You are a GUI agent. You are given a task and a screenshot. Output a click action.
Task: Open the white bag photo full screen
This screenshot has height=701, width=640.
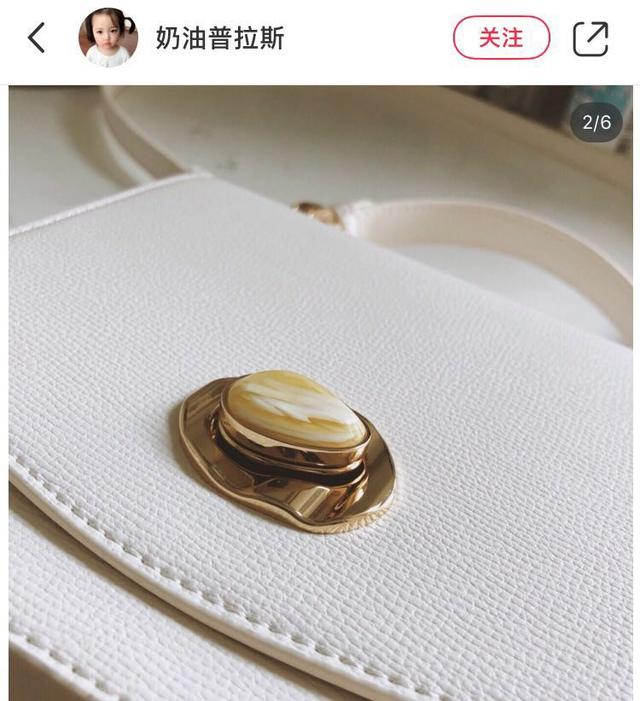pos(320,400)
